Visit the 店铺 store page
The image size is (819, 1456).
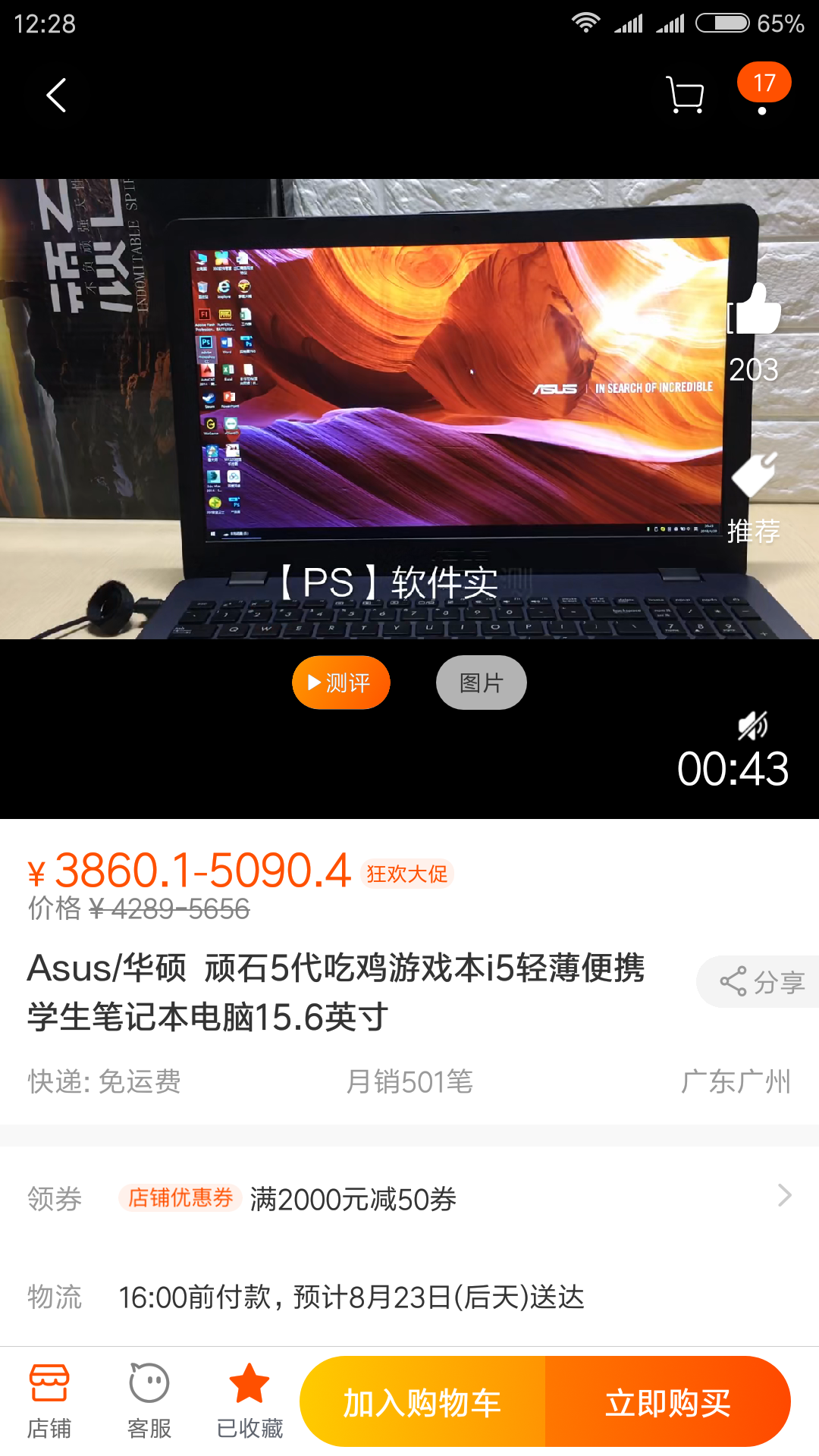[x=49, y=1401]
